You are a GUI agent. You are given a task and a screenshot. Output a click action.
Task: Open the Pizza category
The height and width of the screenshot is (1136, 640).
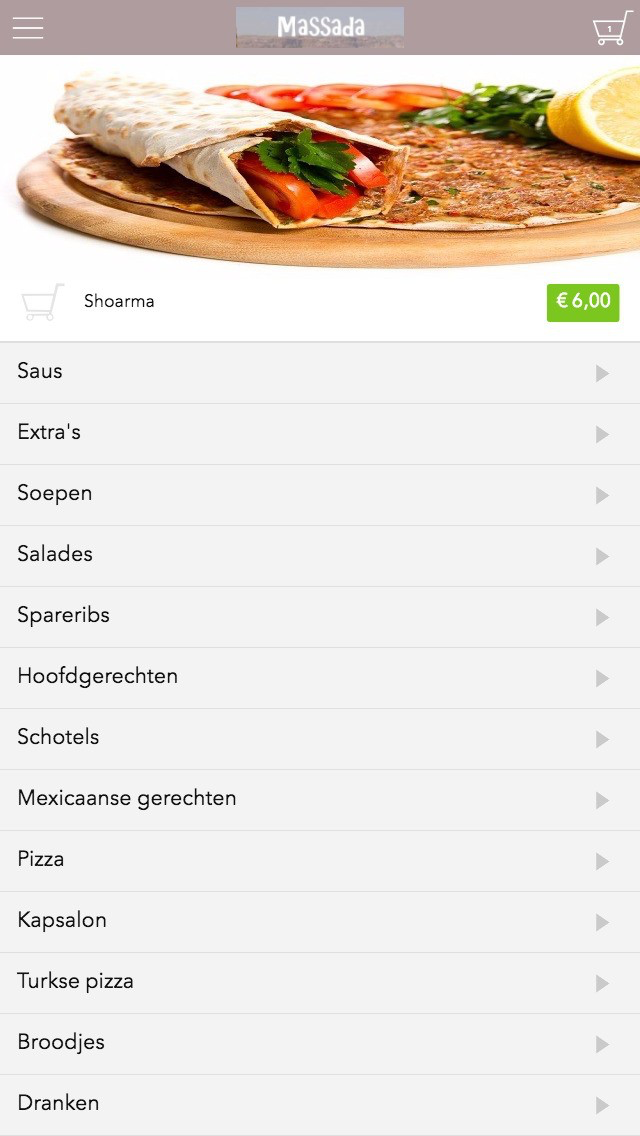tap(320, 861)
